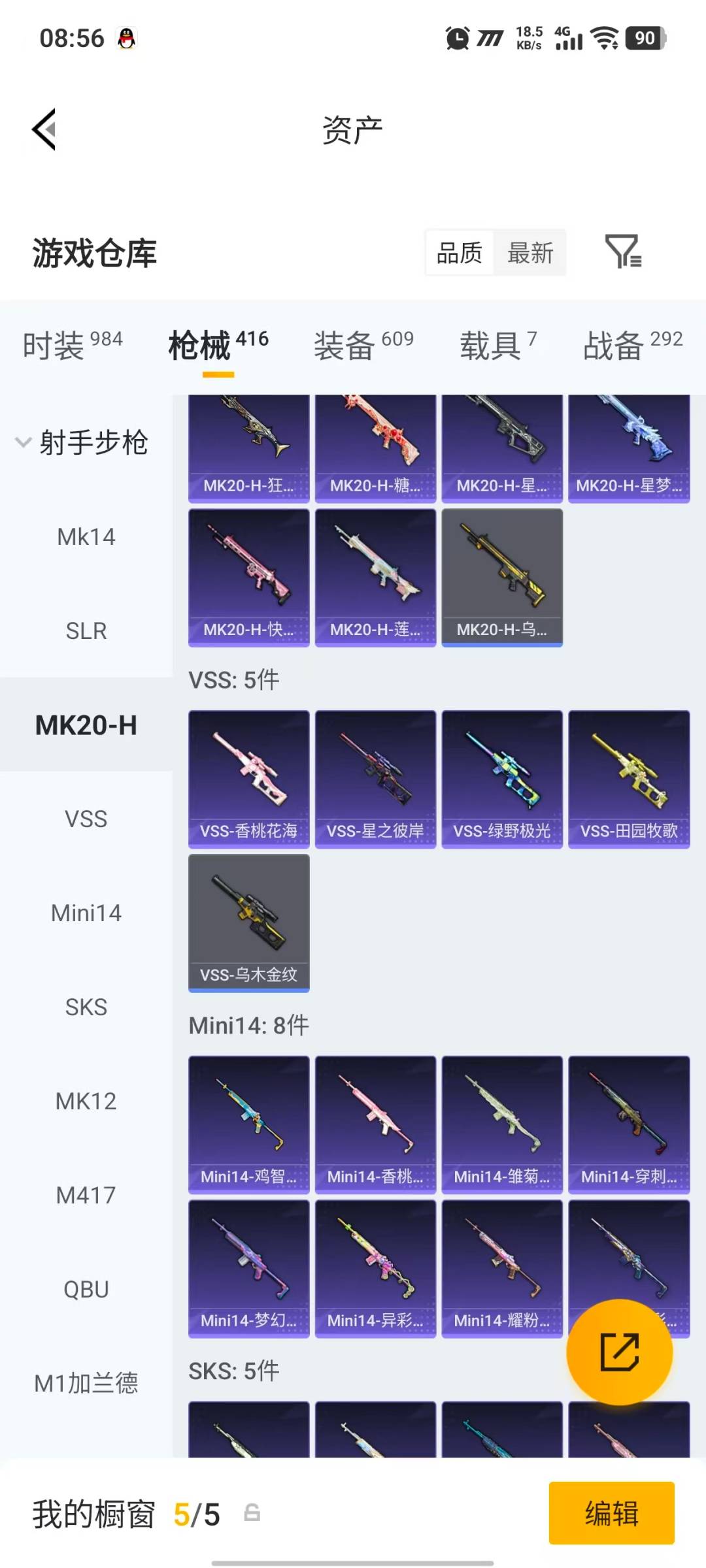Viewport: 706px width, 1568px height.
Task: Switch to the 装备 tab
Action: click(363, 344)
